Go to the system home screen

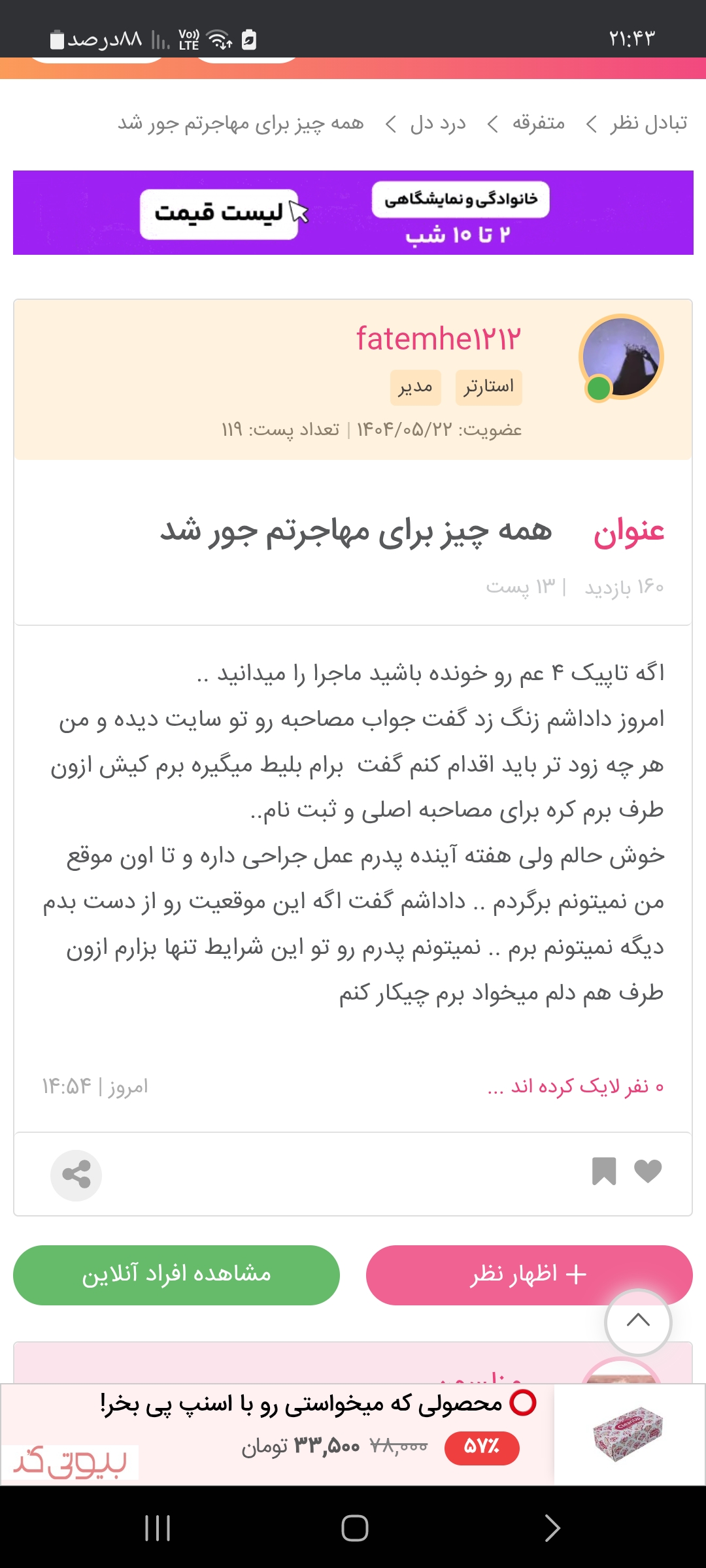tap(354, 1528)
